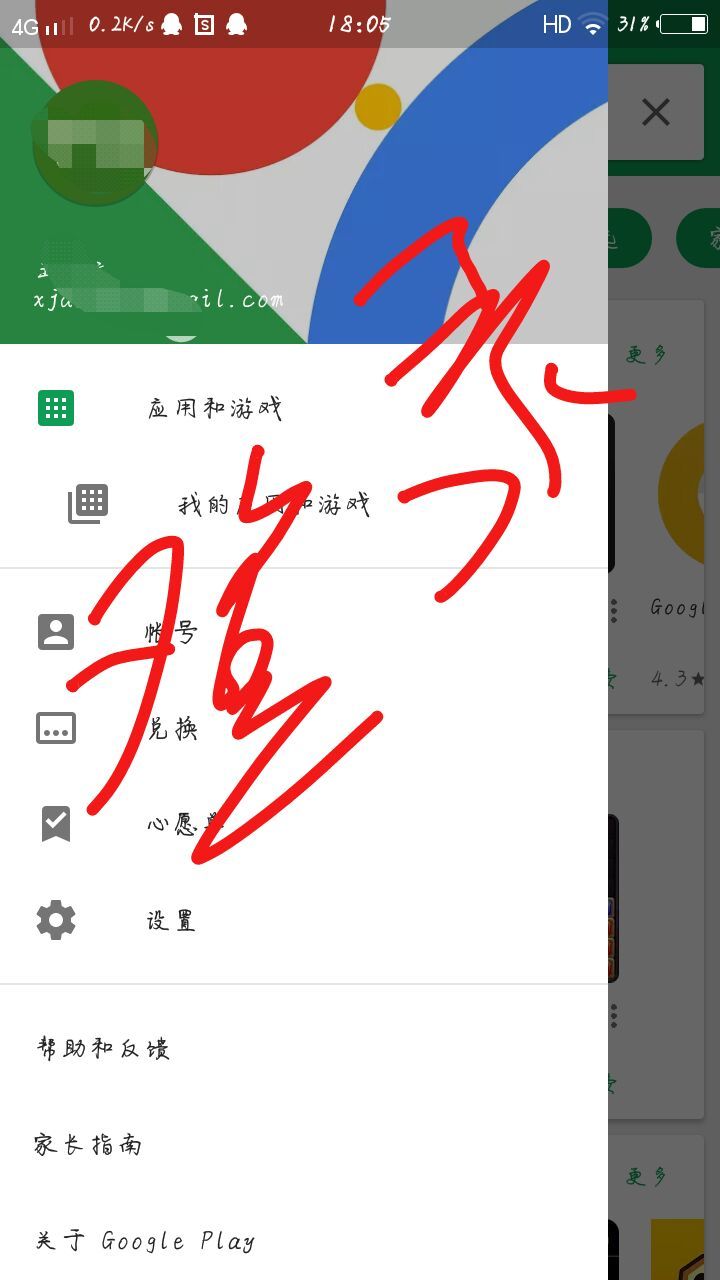The width and height of the screenshot is (720, 1280).
Task: Select the green 家 category chip
Action: 706,237
